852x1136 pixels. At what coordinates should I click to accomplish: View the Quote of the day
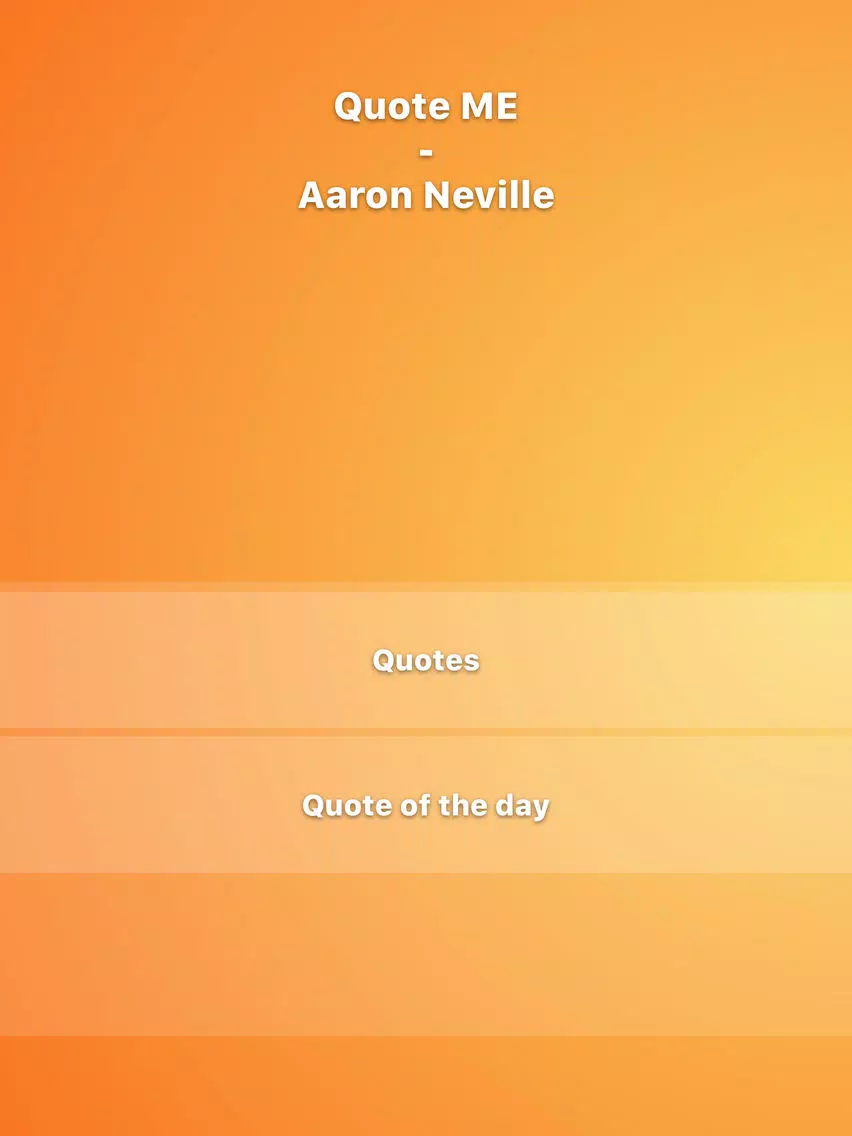(x=426, y=805)
